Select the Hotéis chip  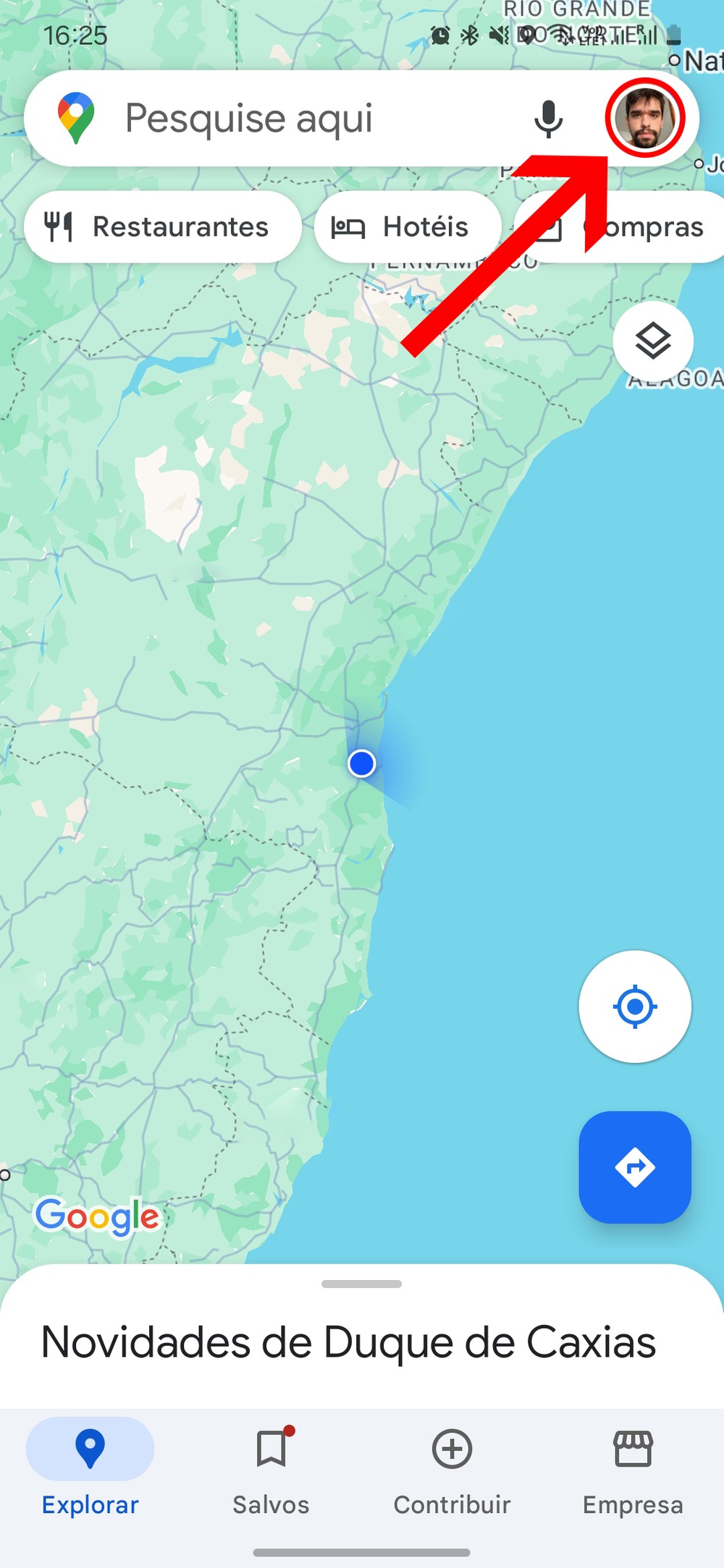tap(408, 226)
